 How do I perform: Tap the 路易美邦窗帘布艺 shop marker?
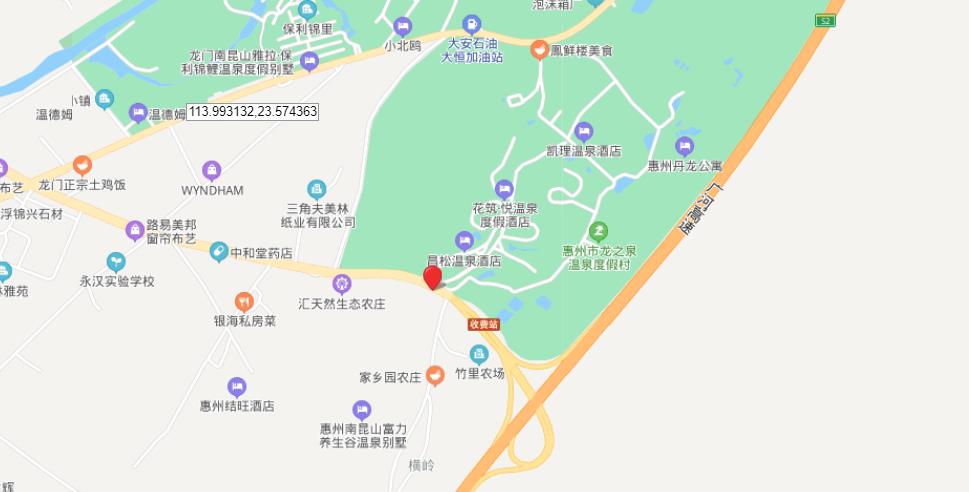click(x=134, y=231)
